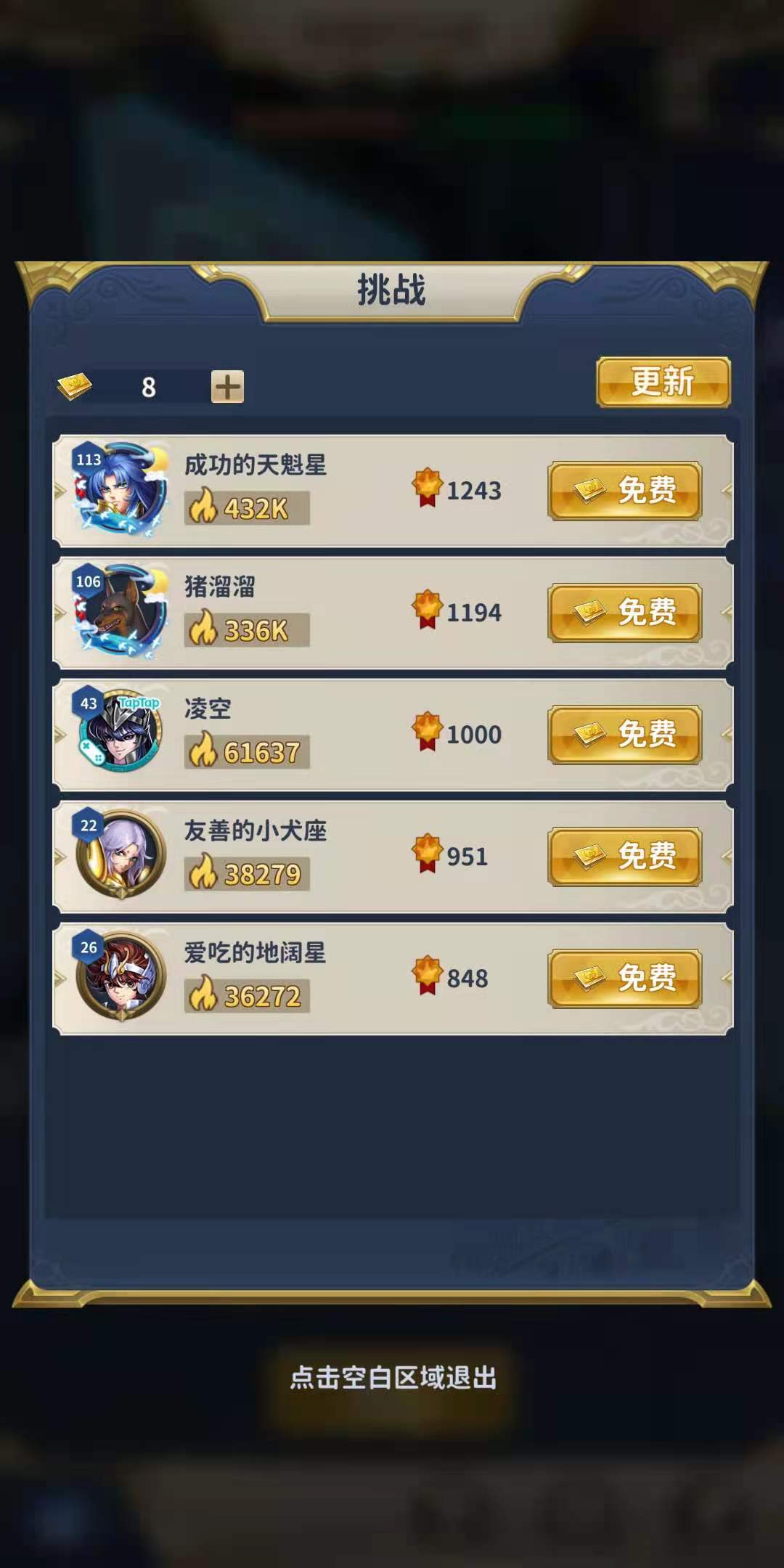View the avatar profile of 爱吃的地阔星
Screen dimensions: 784x1568
tap(120, 977)
